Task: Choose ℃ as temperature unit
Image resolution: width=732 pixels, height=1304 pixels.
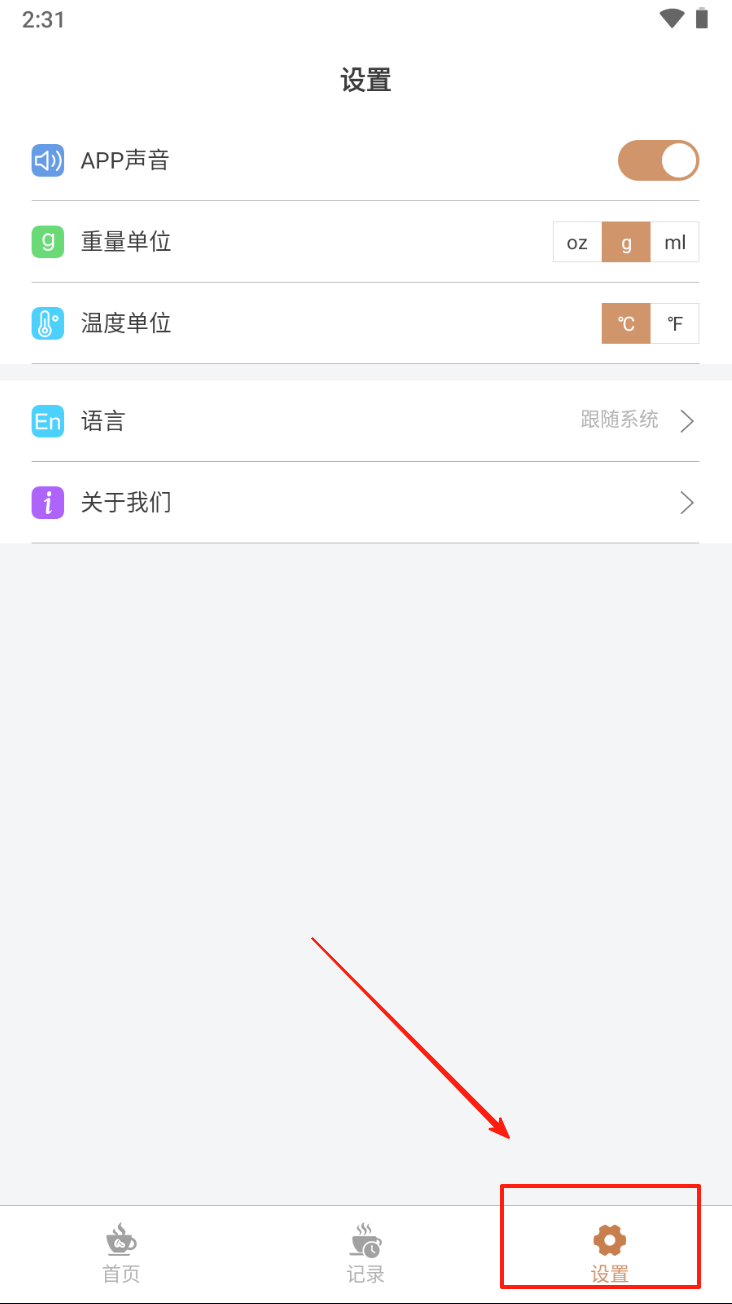Action: click(x=626, y=324)
